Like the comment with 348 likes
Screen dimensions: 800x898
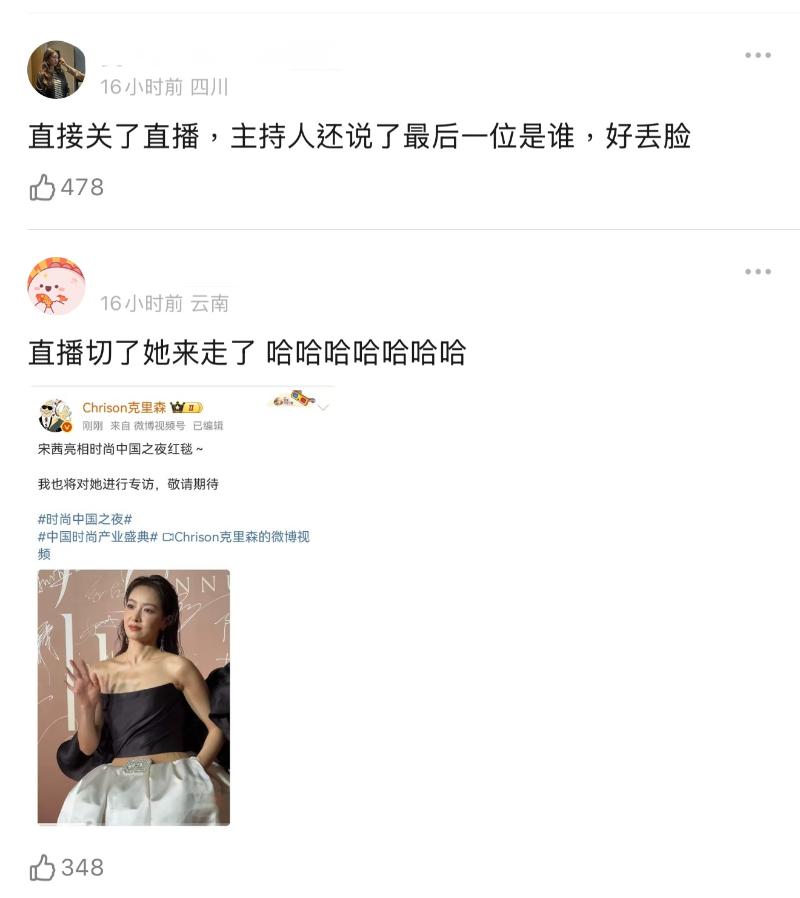(43, 867)
